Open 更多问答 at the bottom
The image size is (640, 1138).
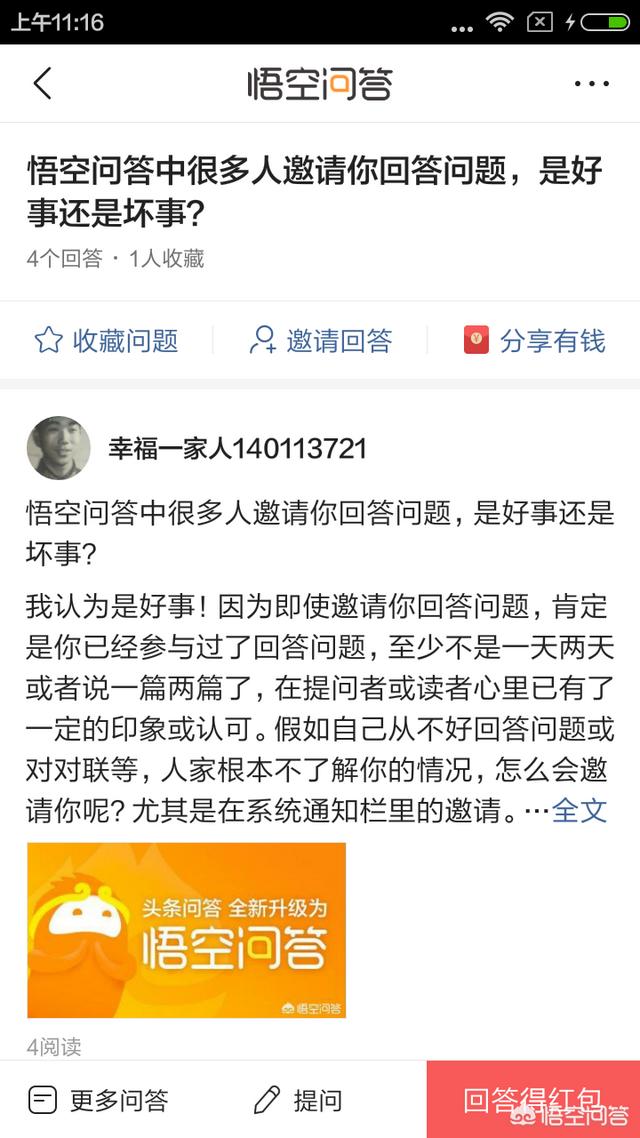pyautogui.click(x=98, y=1101)
